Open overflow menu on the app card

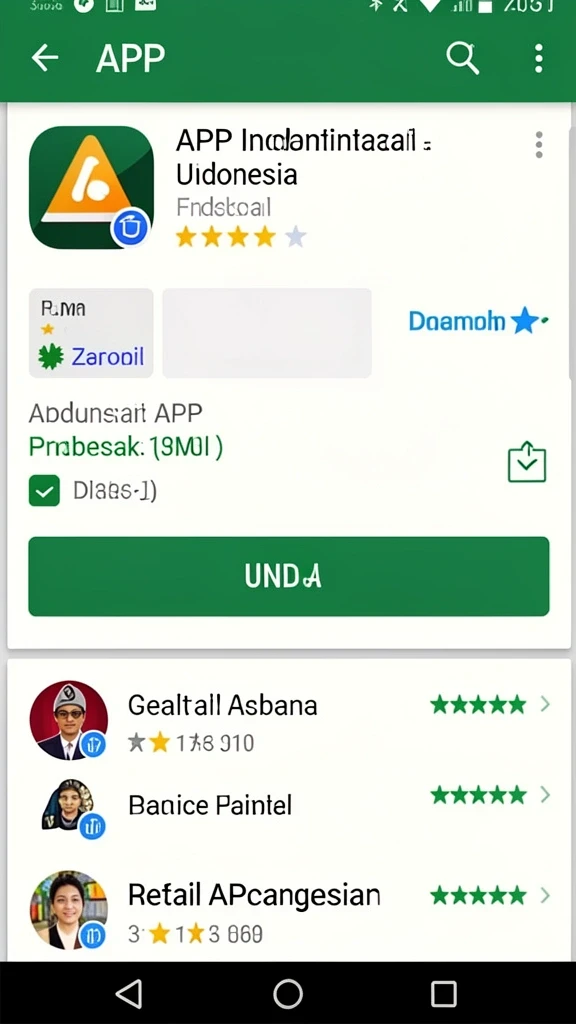click(539, 144)
